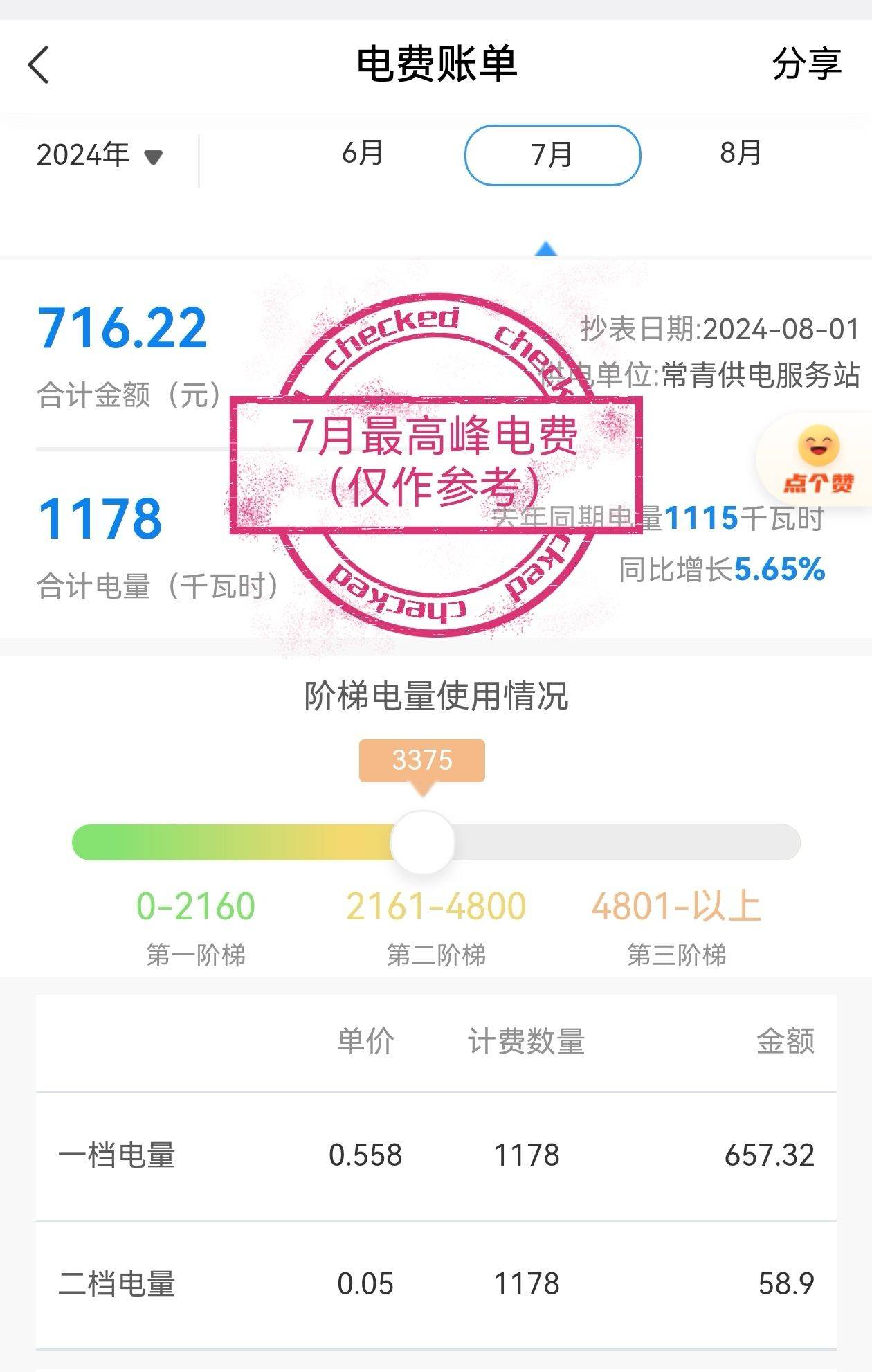Tap the 点个赞 like button
The image size is (872, 1372).
click(x=818, y=460)
